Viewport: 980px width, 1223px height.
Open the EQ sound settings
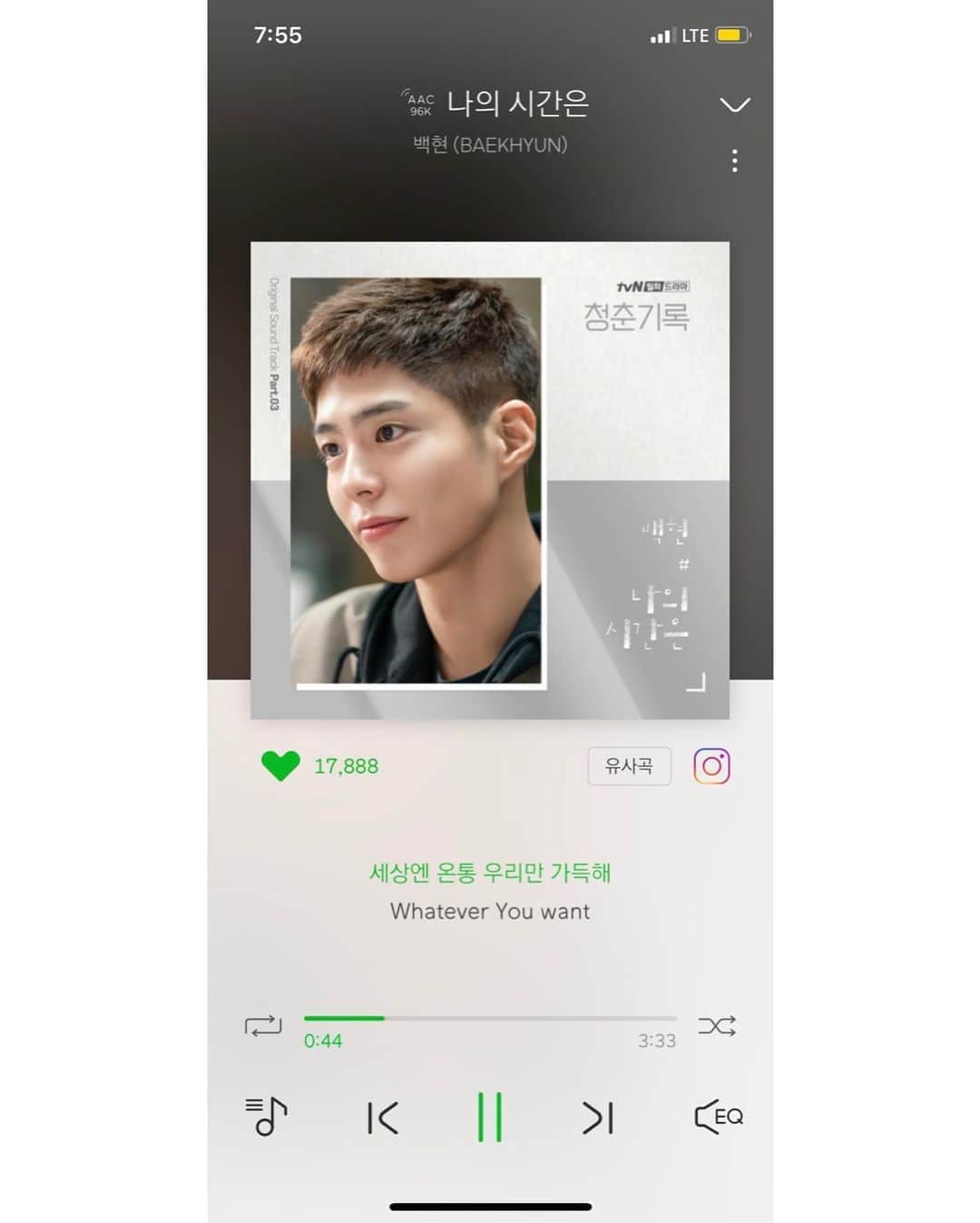pos(718,1117)
